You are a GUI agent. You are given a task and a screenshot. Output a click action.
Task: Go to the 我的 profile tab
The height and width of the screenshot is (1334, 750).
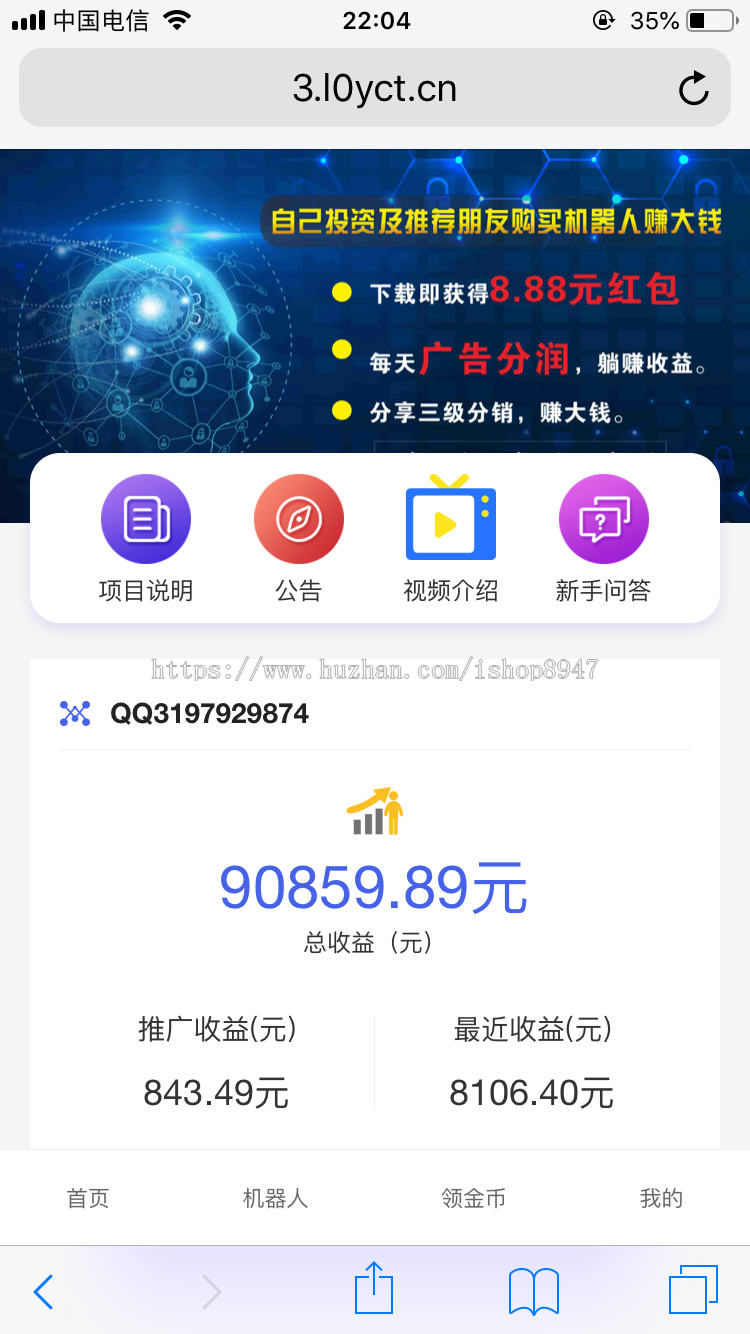pyautogui.click(x=661, y=1198)
